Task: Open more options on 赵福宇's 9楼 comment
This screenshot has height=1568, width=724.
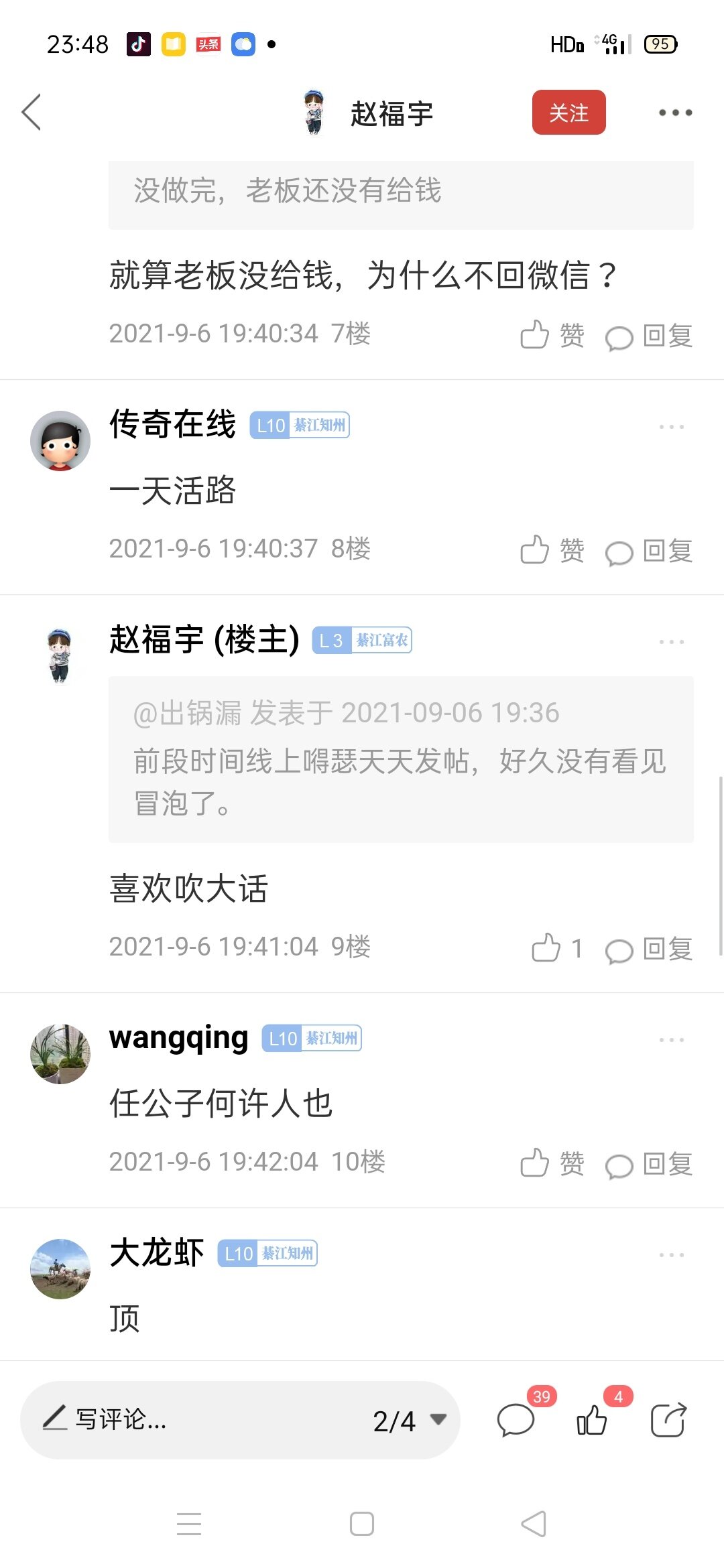Action: [671, 641]
